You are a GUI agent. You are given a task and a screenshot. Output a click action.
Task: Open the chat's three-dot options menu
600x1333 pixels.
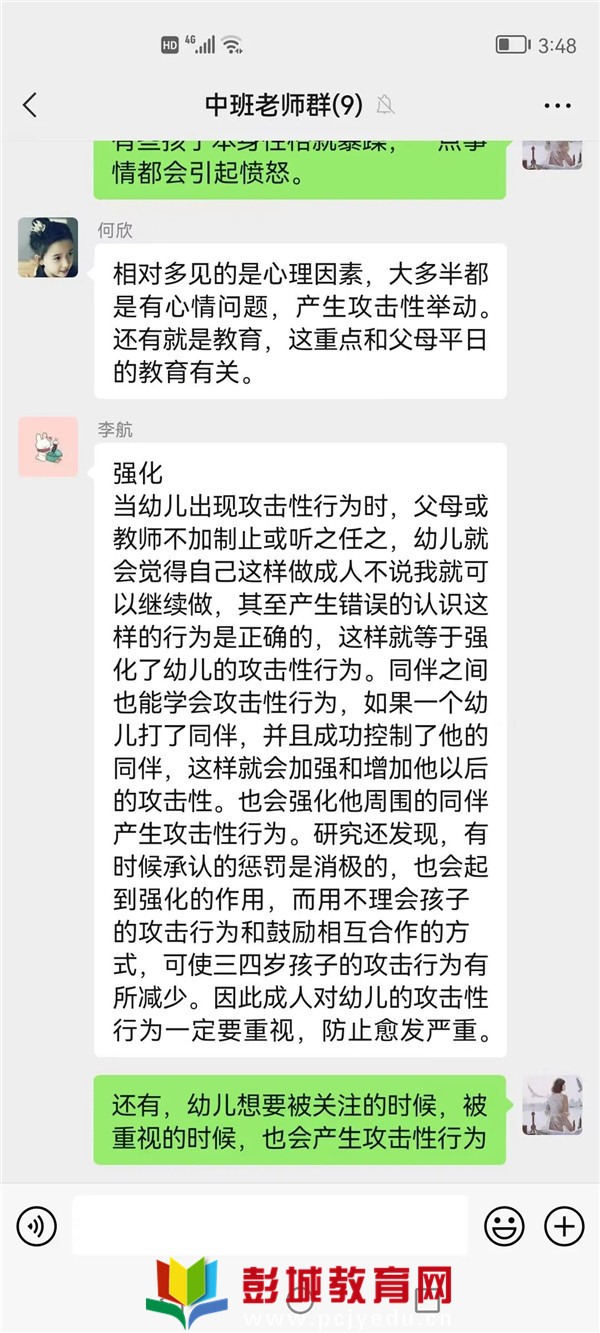(557, 105)
